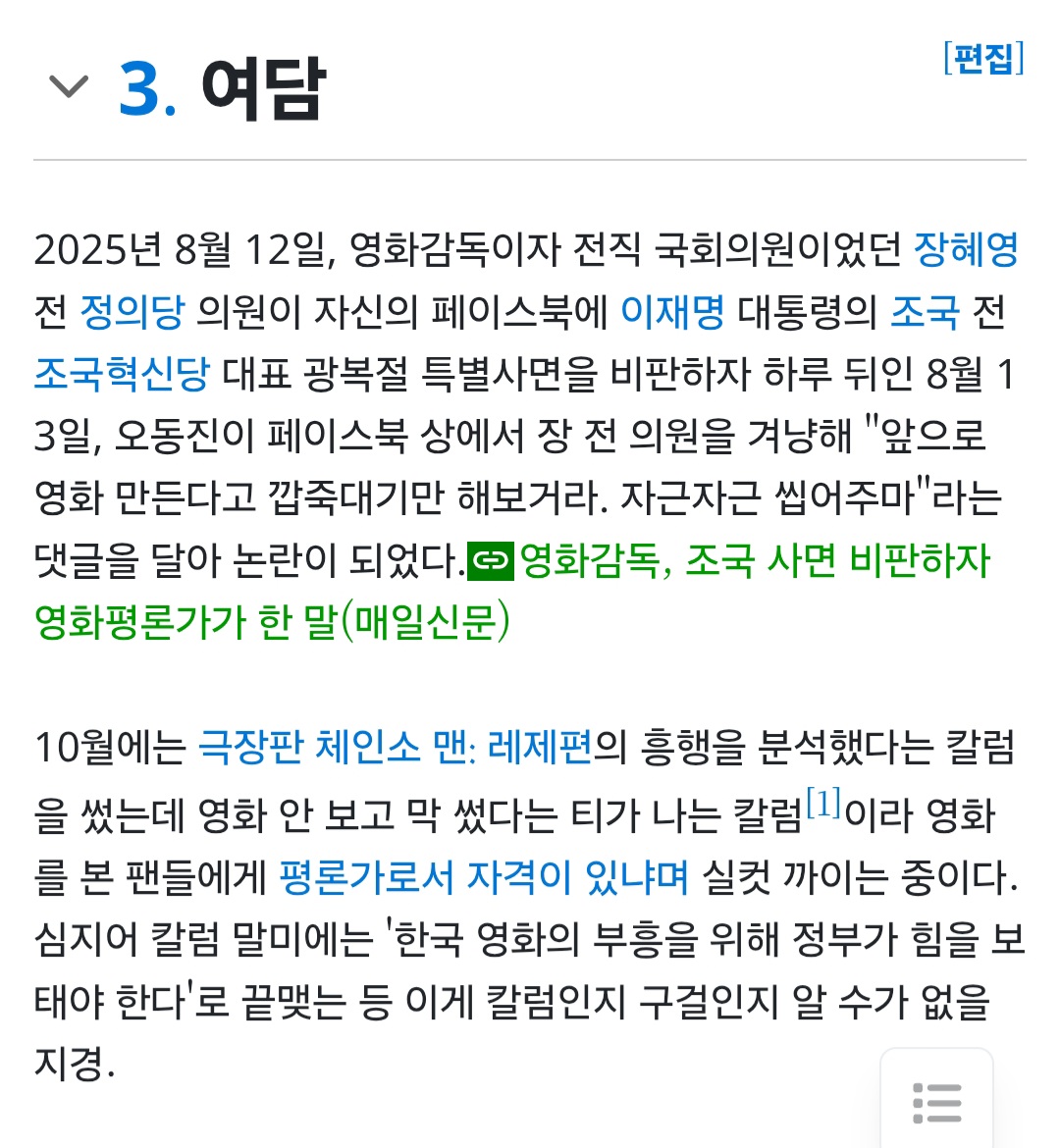
Task: Open the 3. section number anchor
Action: (147, 90)
